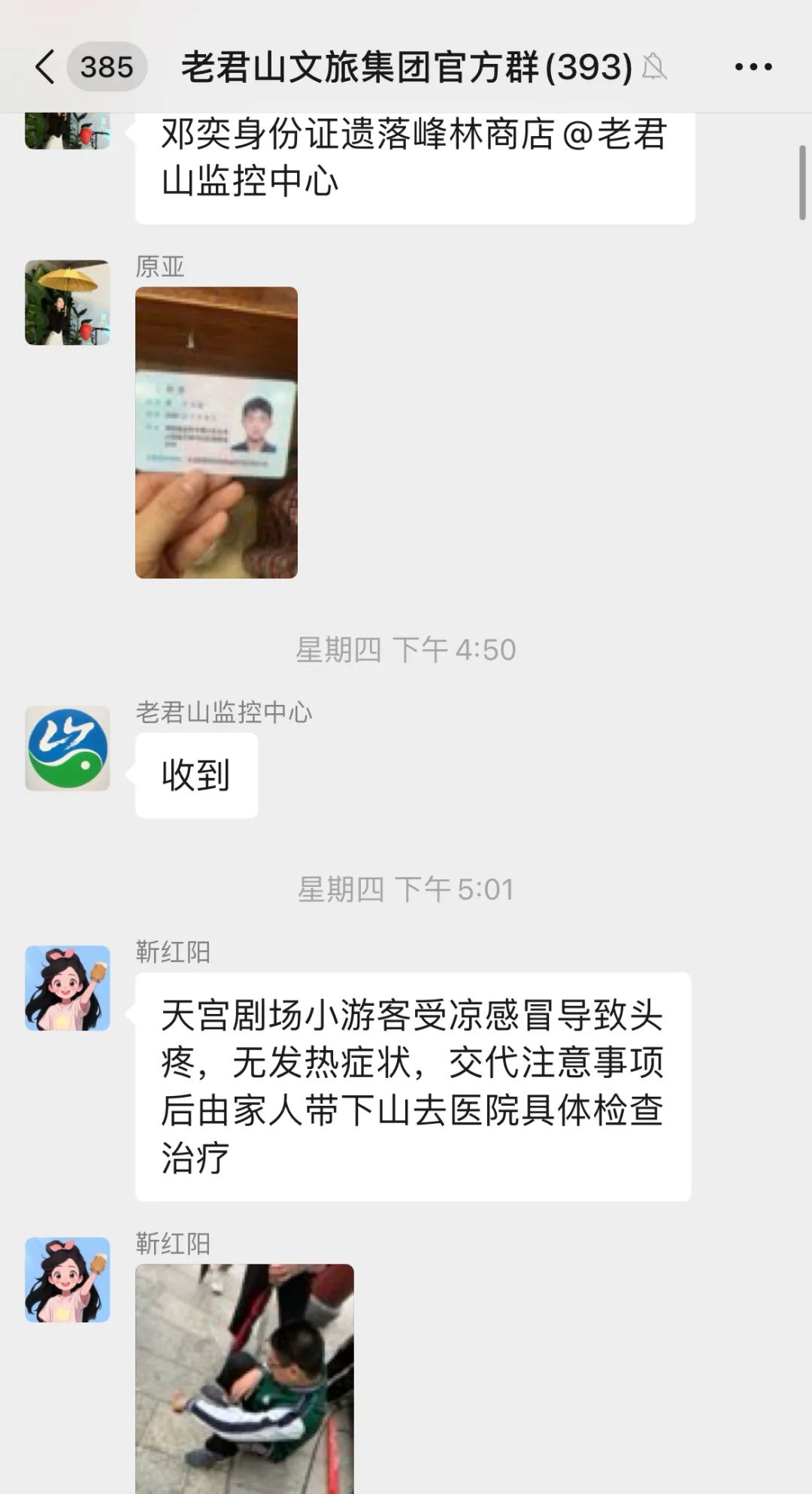This screenshot has width=812, height=1494.
Task: Open 老君山监控中心 avatar profile
Action: click(68, 749)
